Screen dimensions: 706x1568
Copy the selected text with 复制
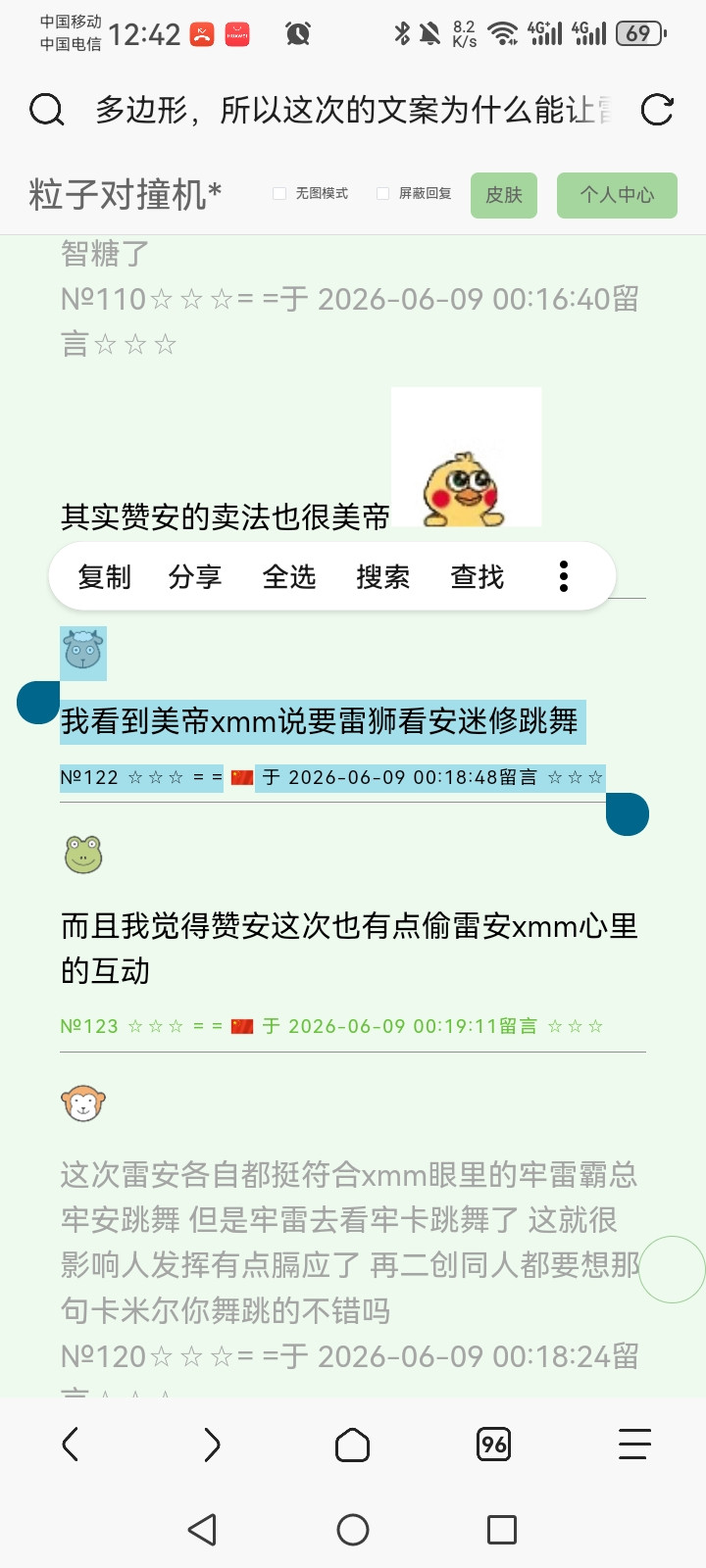point(105,577)
